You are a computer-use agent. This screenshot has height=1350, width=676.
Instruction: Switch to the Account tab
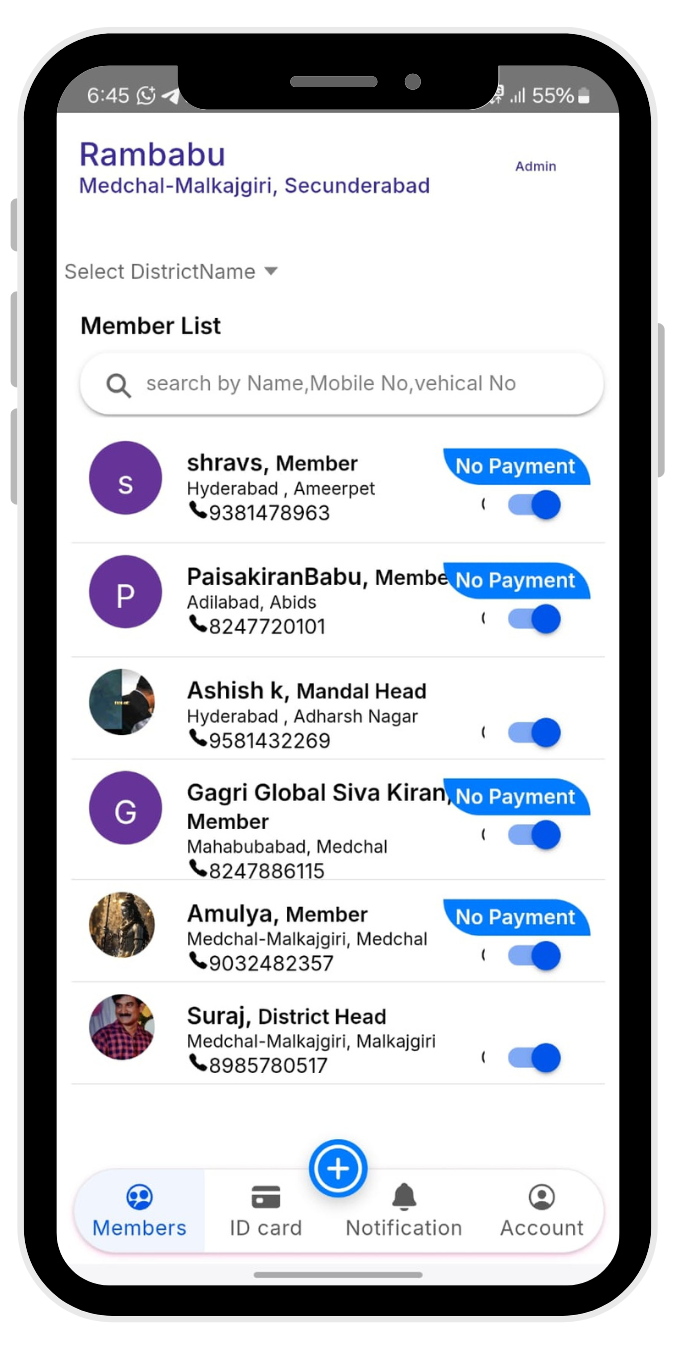[x=541, y=1211]
